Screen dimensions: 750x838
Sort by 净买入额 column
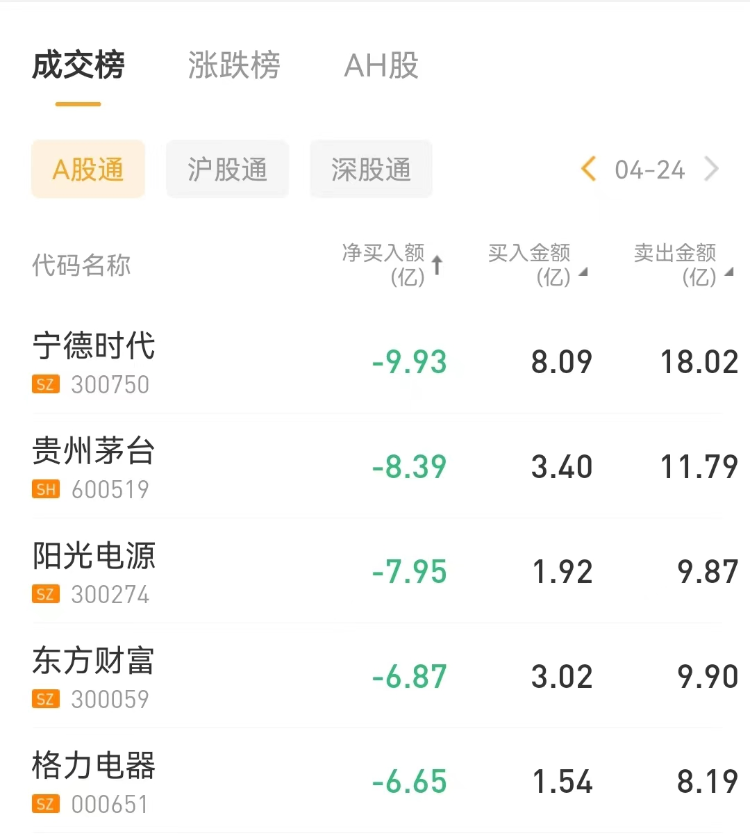(392, 265)
